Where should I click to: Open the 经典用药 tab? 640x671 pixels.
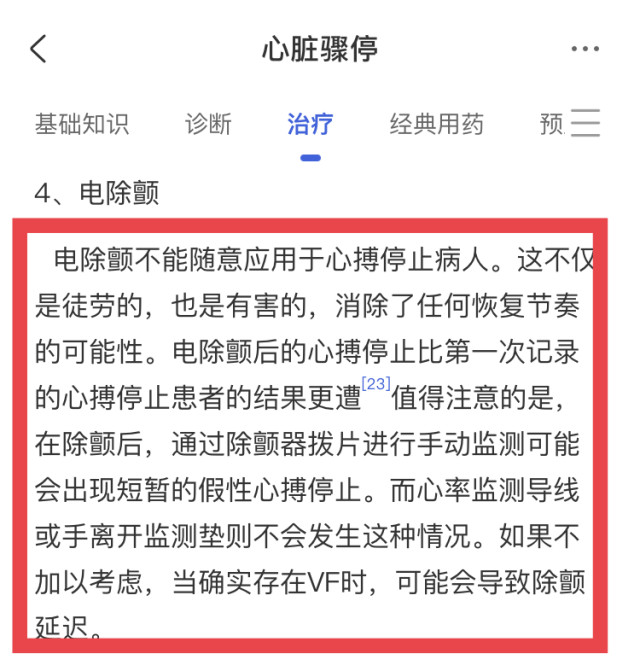pyautogui.click(x=436, y=124)
